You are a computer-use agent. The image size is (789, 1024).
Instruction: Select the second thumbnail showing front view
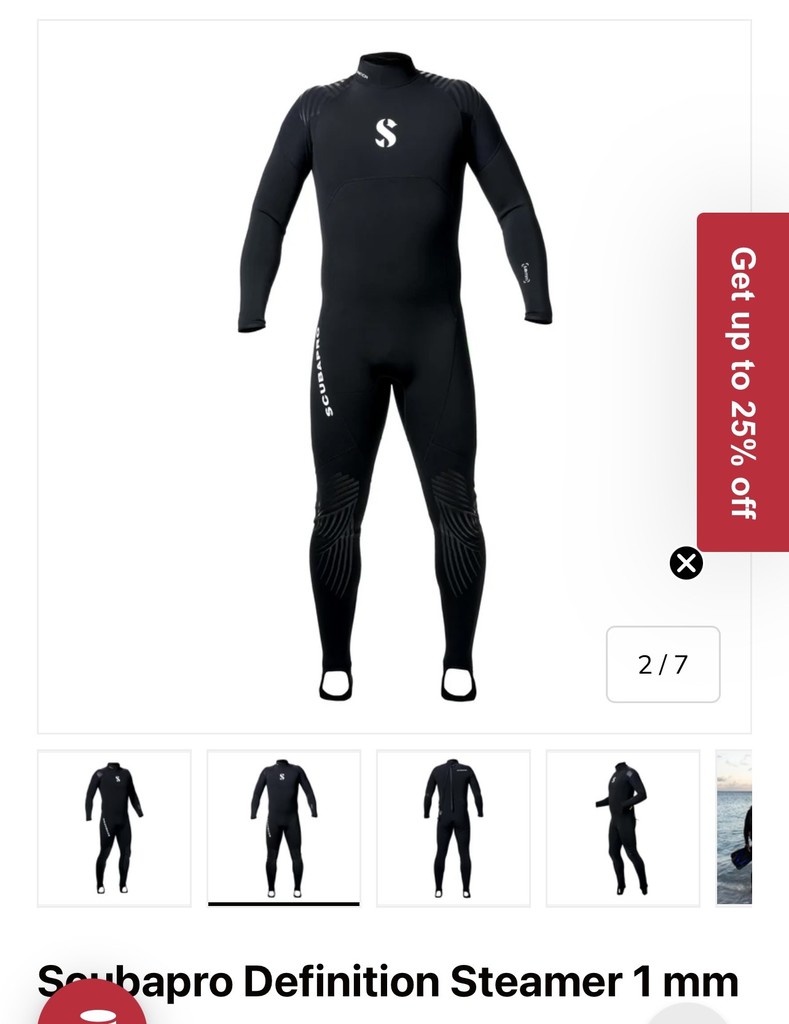[284, 828]
